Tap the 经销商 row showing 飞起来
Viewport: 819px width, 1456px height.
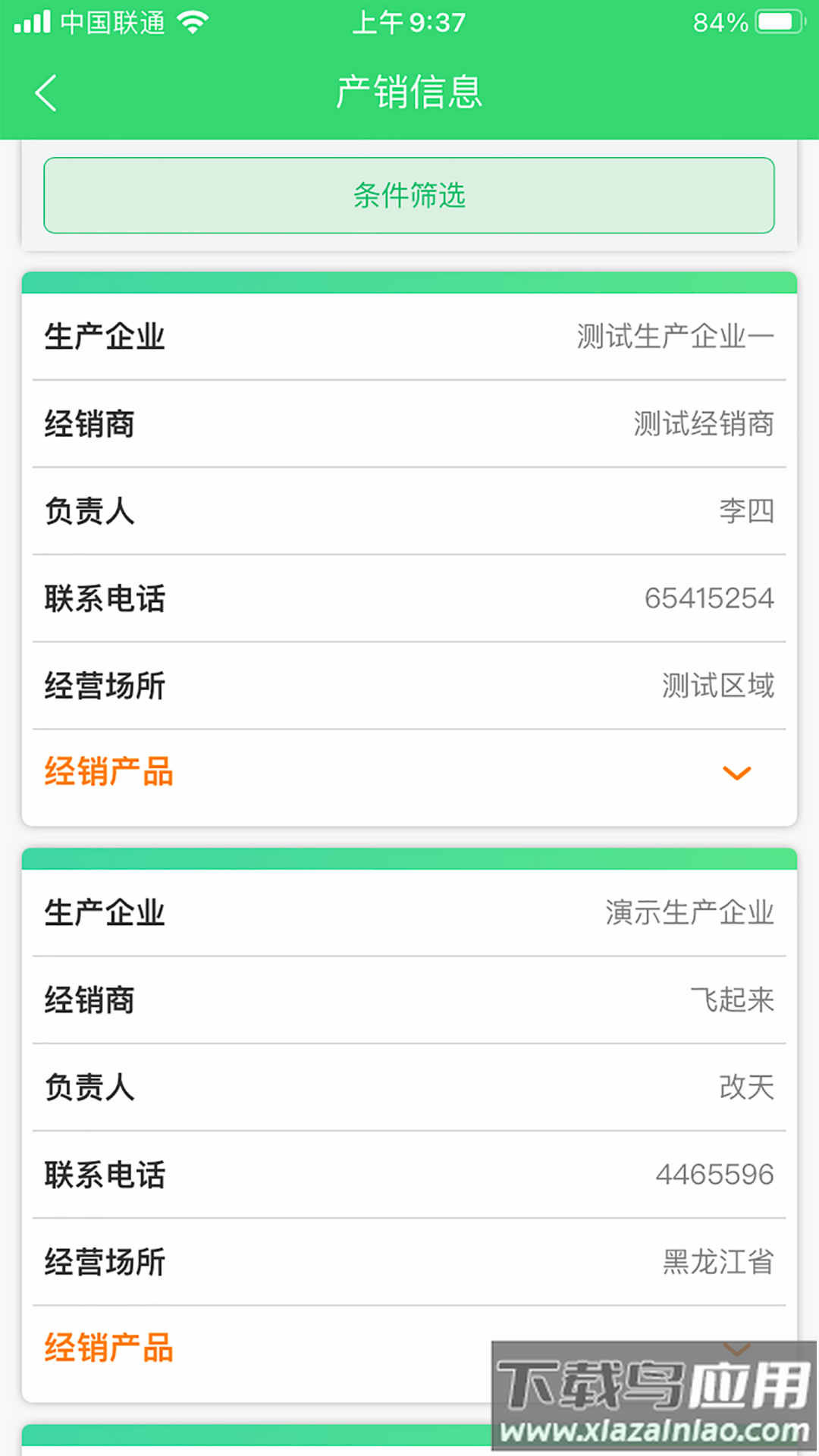[409, 1001]
